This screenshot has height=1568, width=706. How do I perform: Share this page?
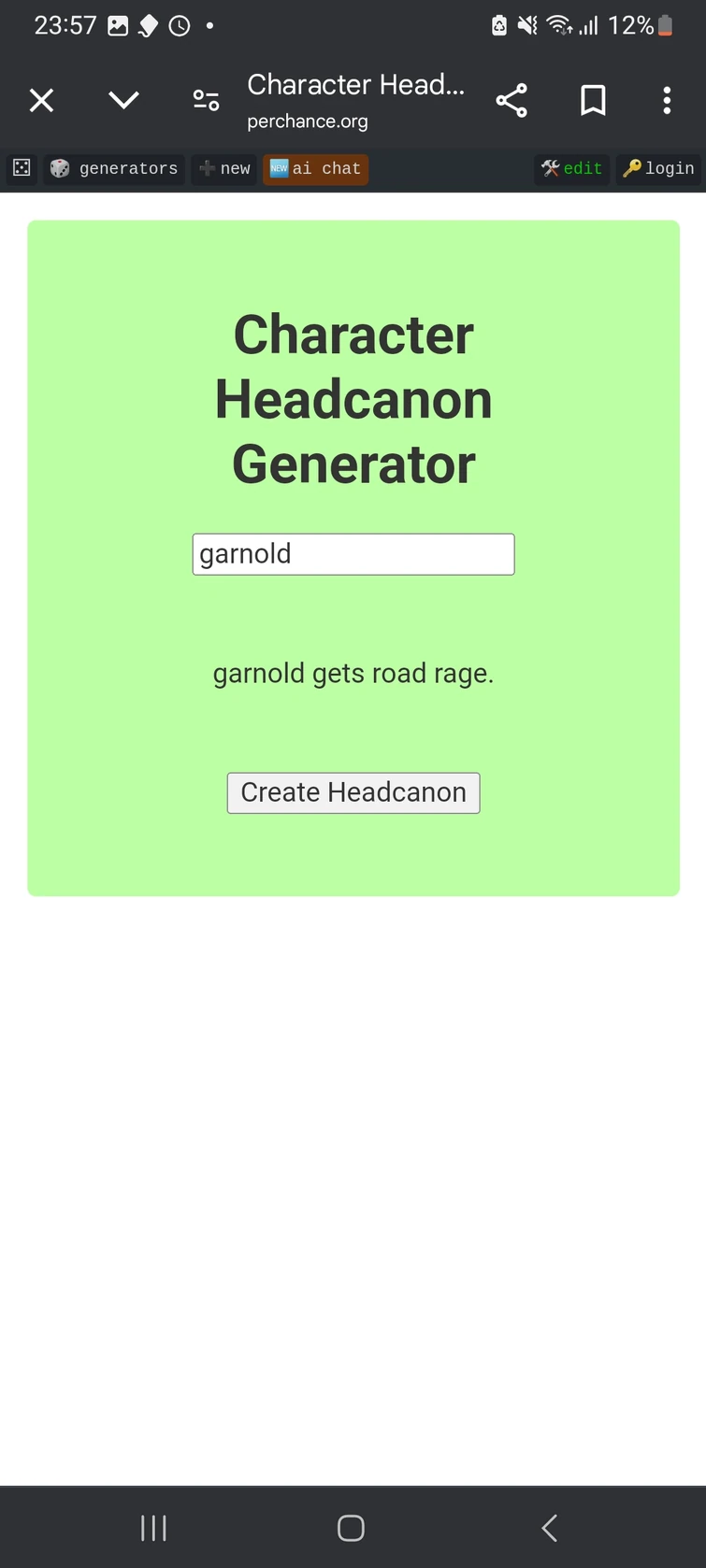[511, 100]
